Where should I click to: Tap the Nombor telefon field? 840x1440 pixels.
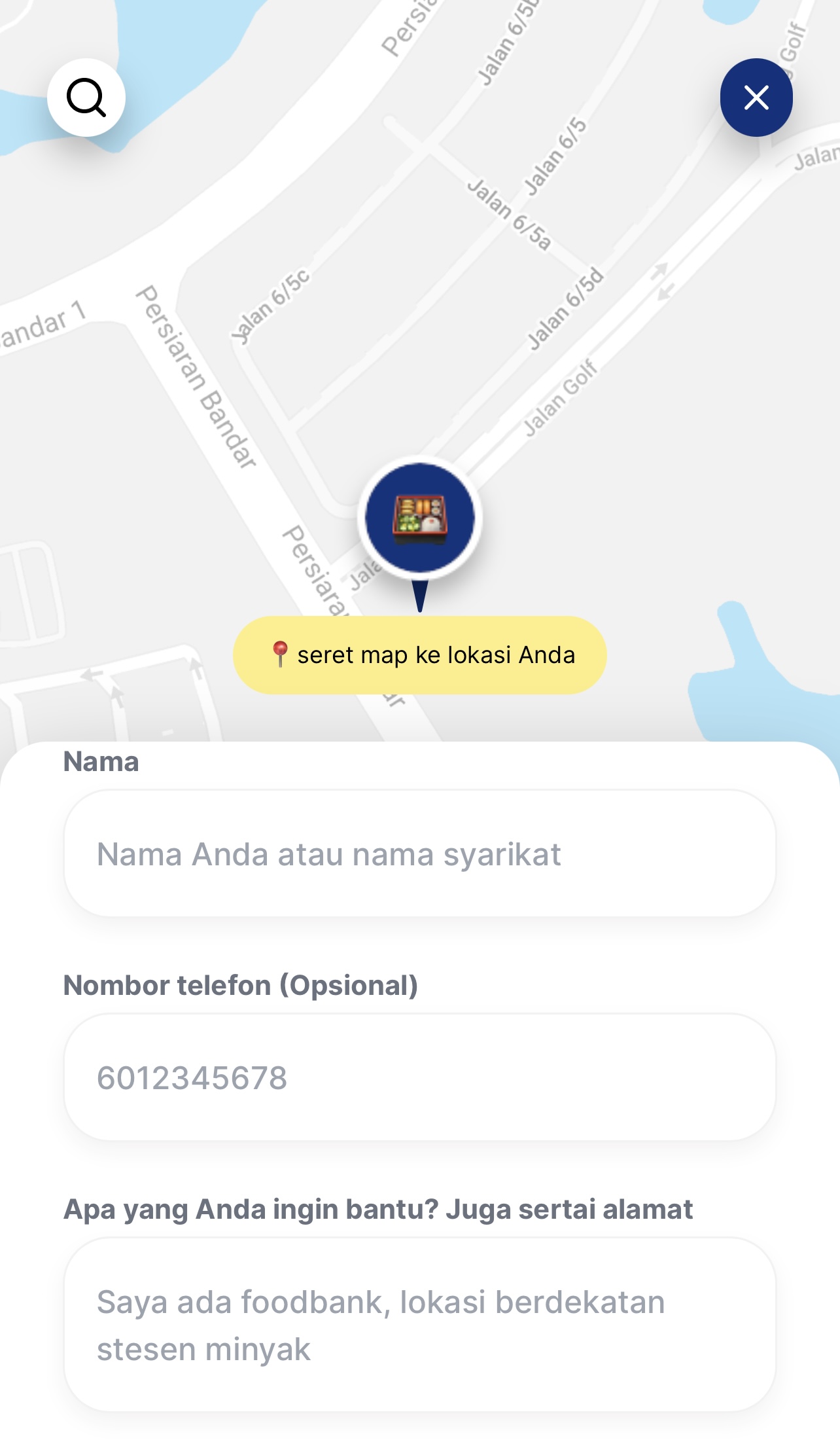420,1077
